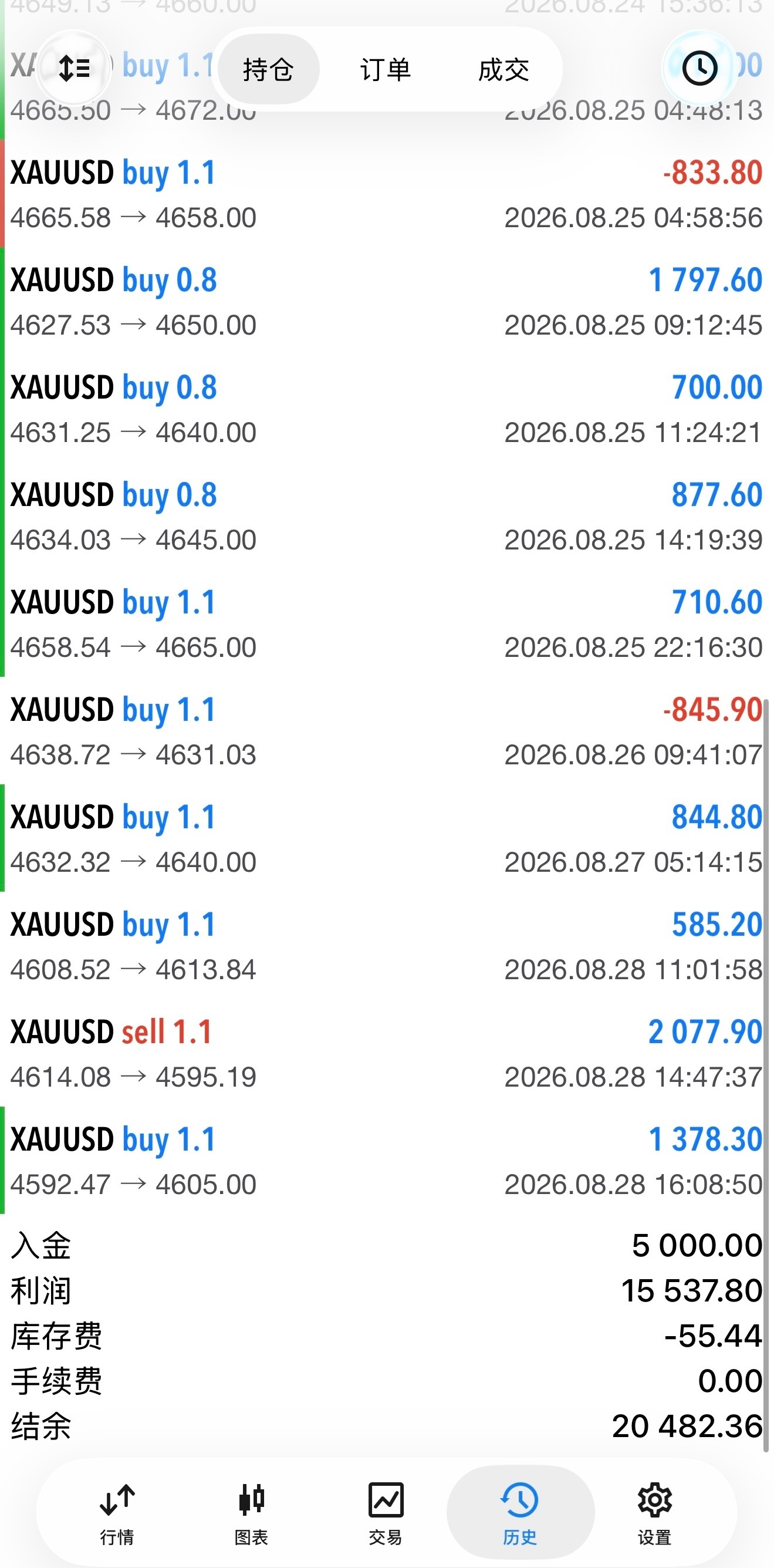This screenshot has height=1568, width=774.
Task: Switch to the 持仓 segment
Action: (x=268, y=69)
